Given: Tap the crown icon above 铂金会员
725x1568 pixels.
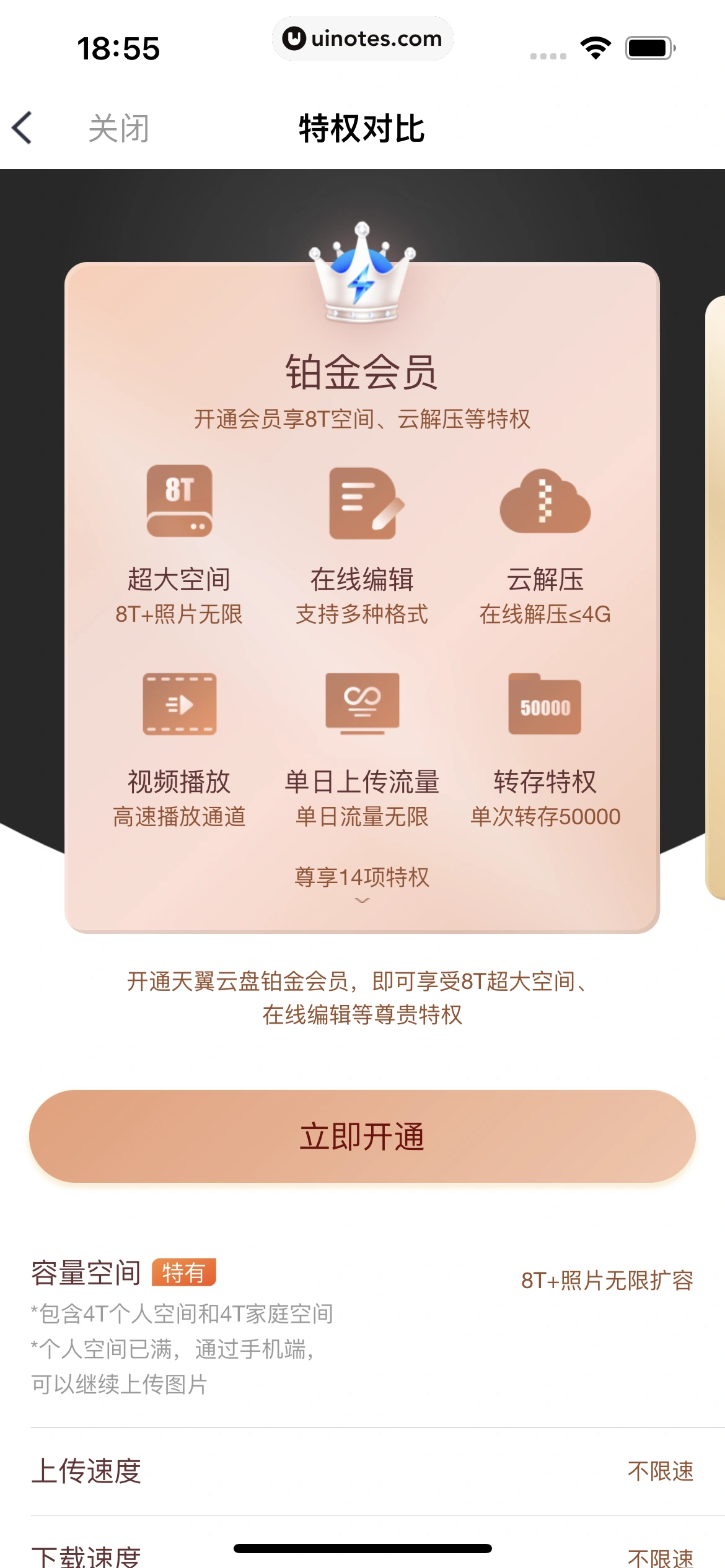Looking at the screenshot, I should point(362,272).
